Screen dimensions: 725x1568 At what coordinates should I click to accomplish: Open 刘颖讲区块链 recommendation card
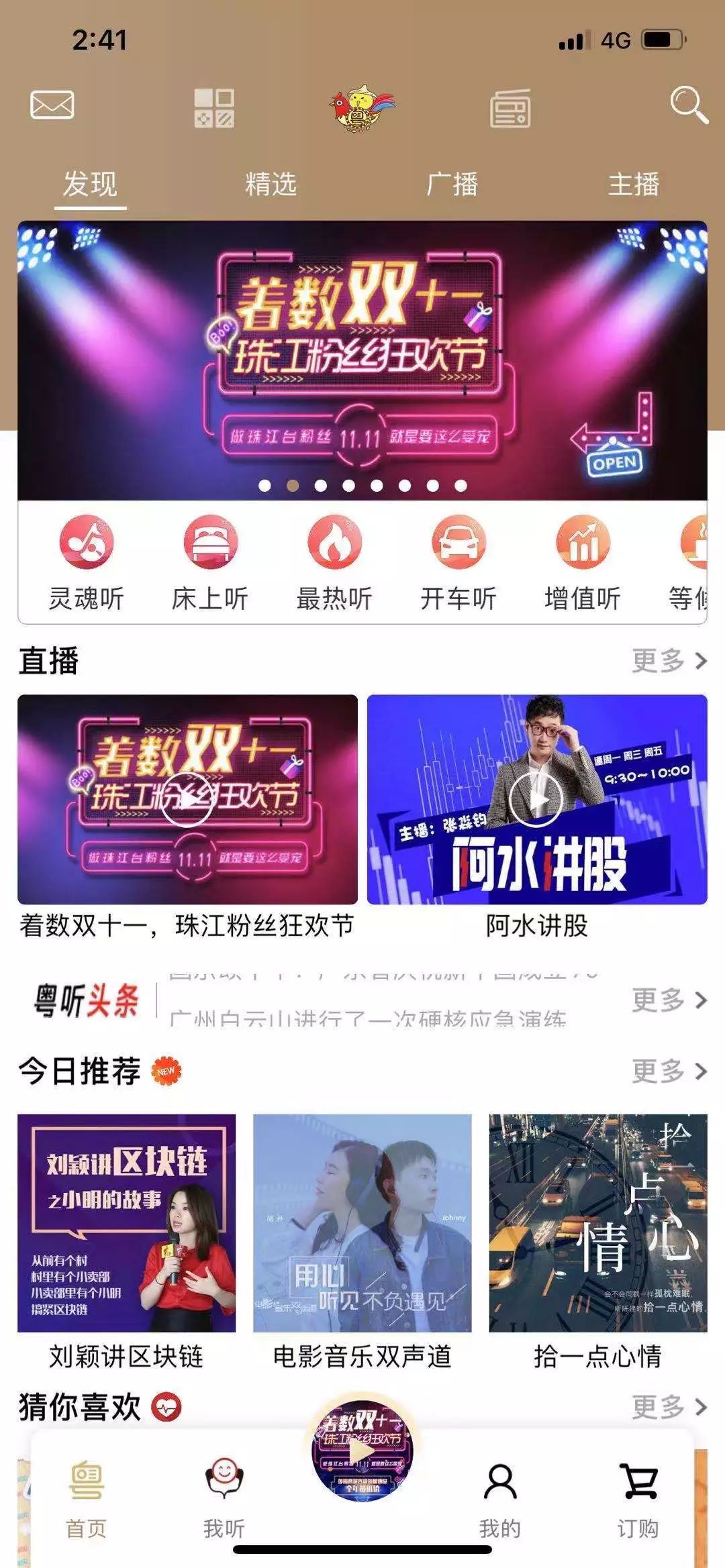coord(126,1222)
